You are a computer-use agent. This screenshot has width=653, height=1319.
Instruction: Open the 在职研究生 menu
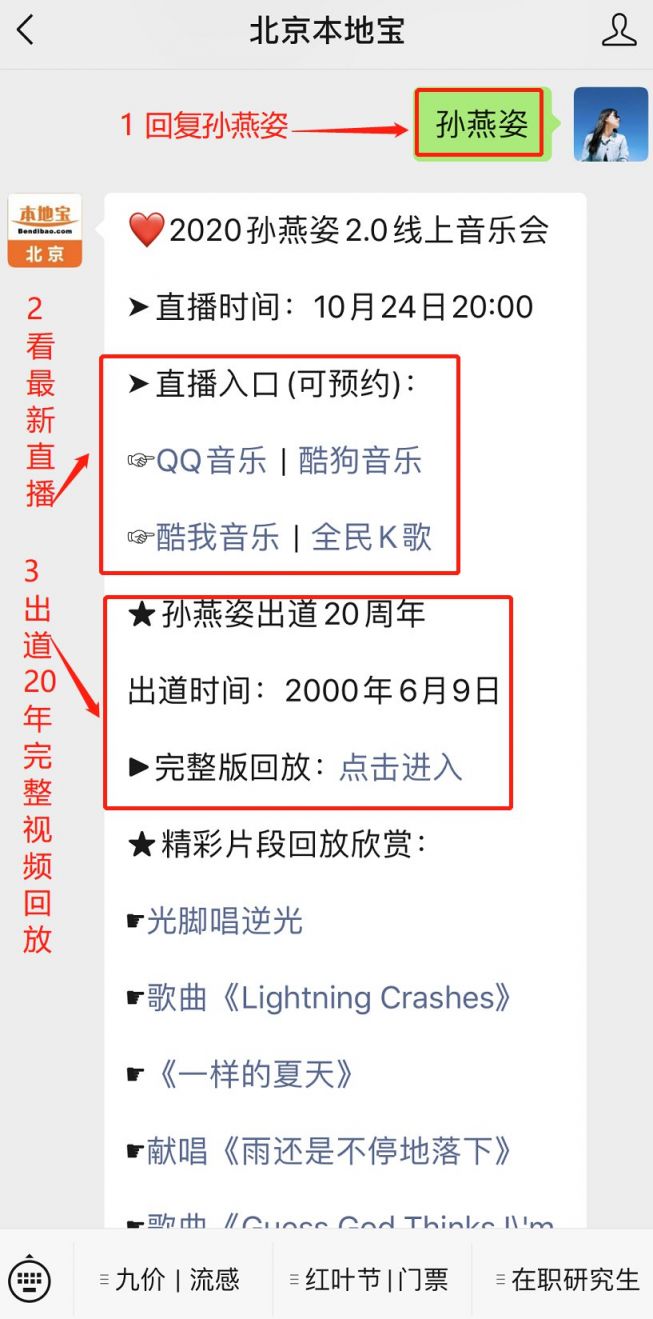click(x=567, y=1279)
